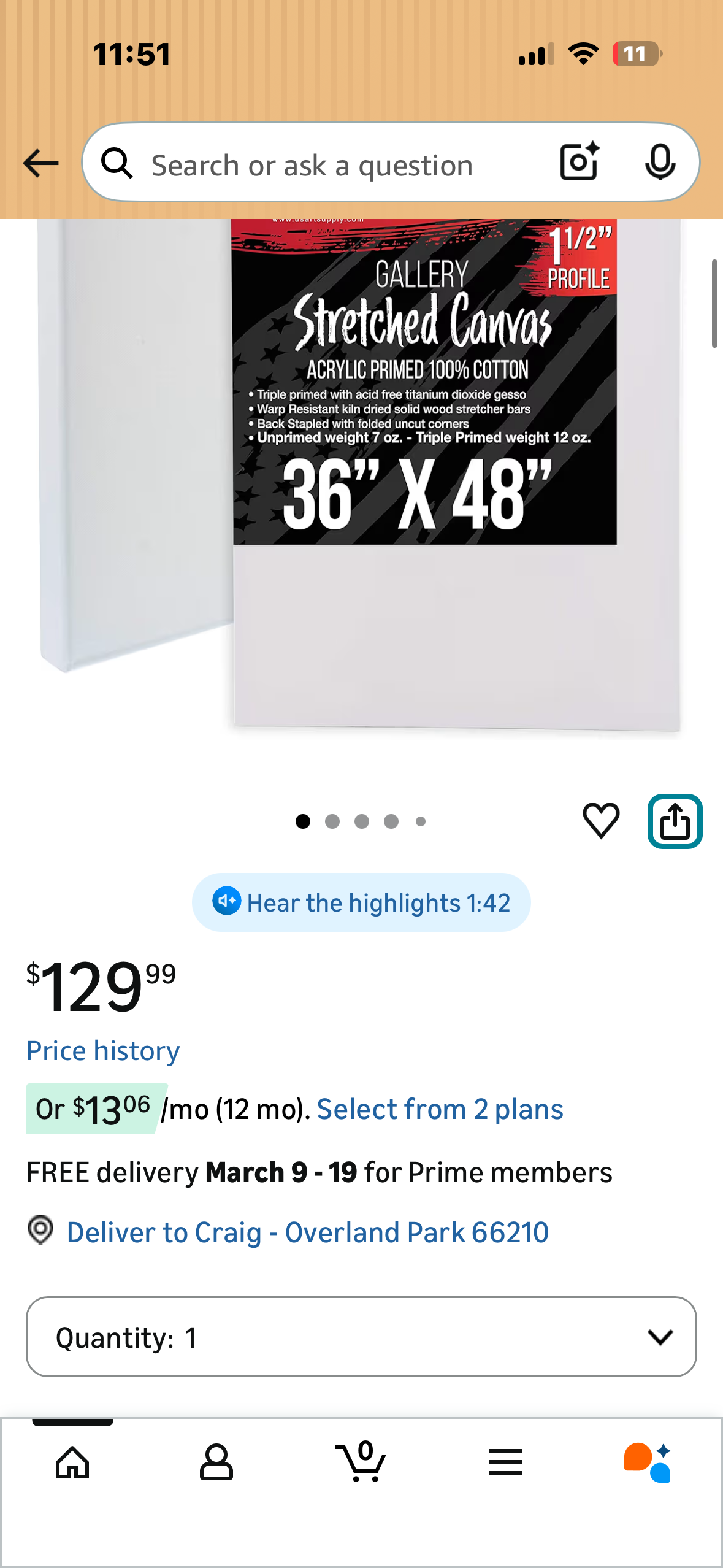The width and height of the screenshot is (723, 1568).
Task: Jump to second image page dot
Action: [x=332, y=821]
